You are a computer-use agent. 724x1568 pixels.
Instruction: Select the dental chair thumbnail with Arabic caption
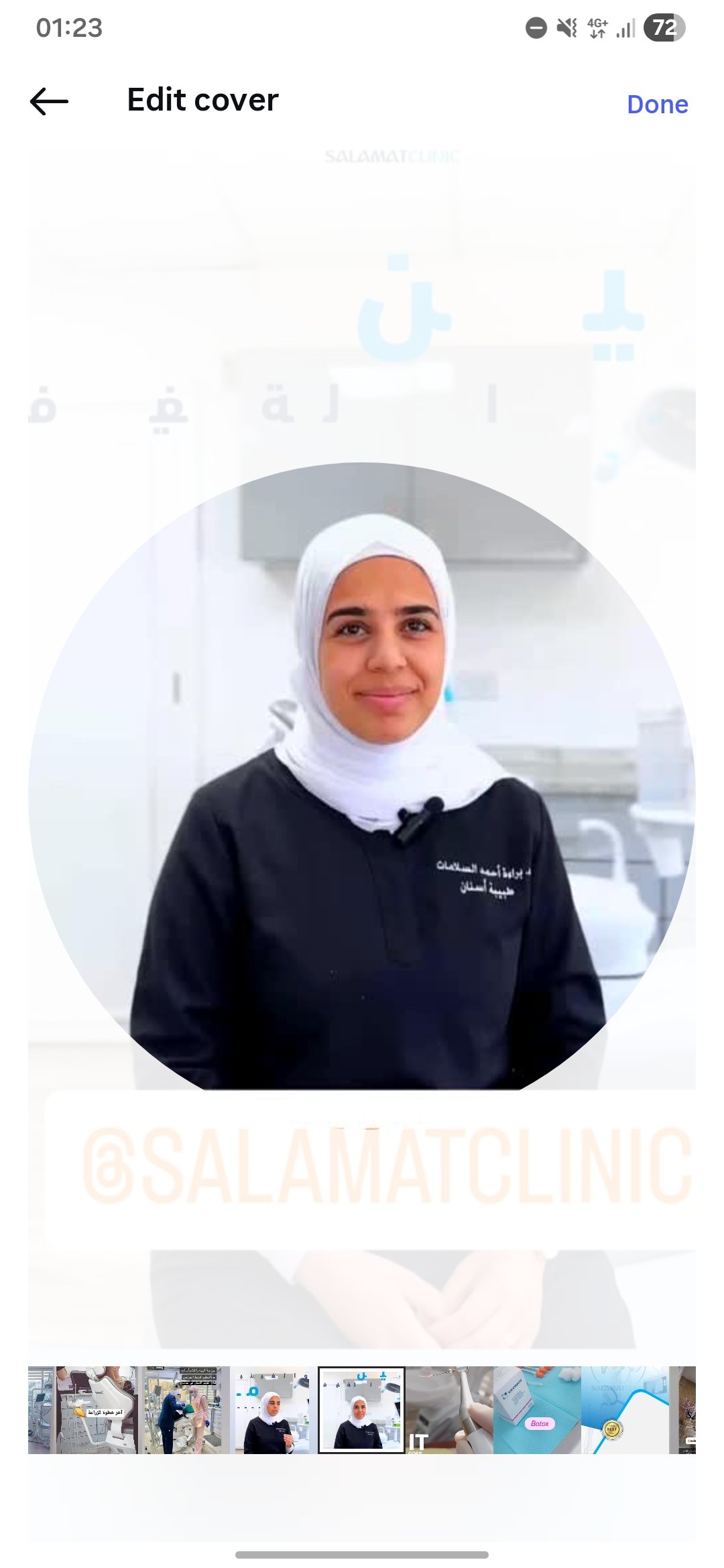97,1410
